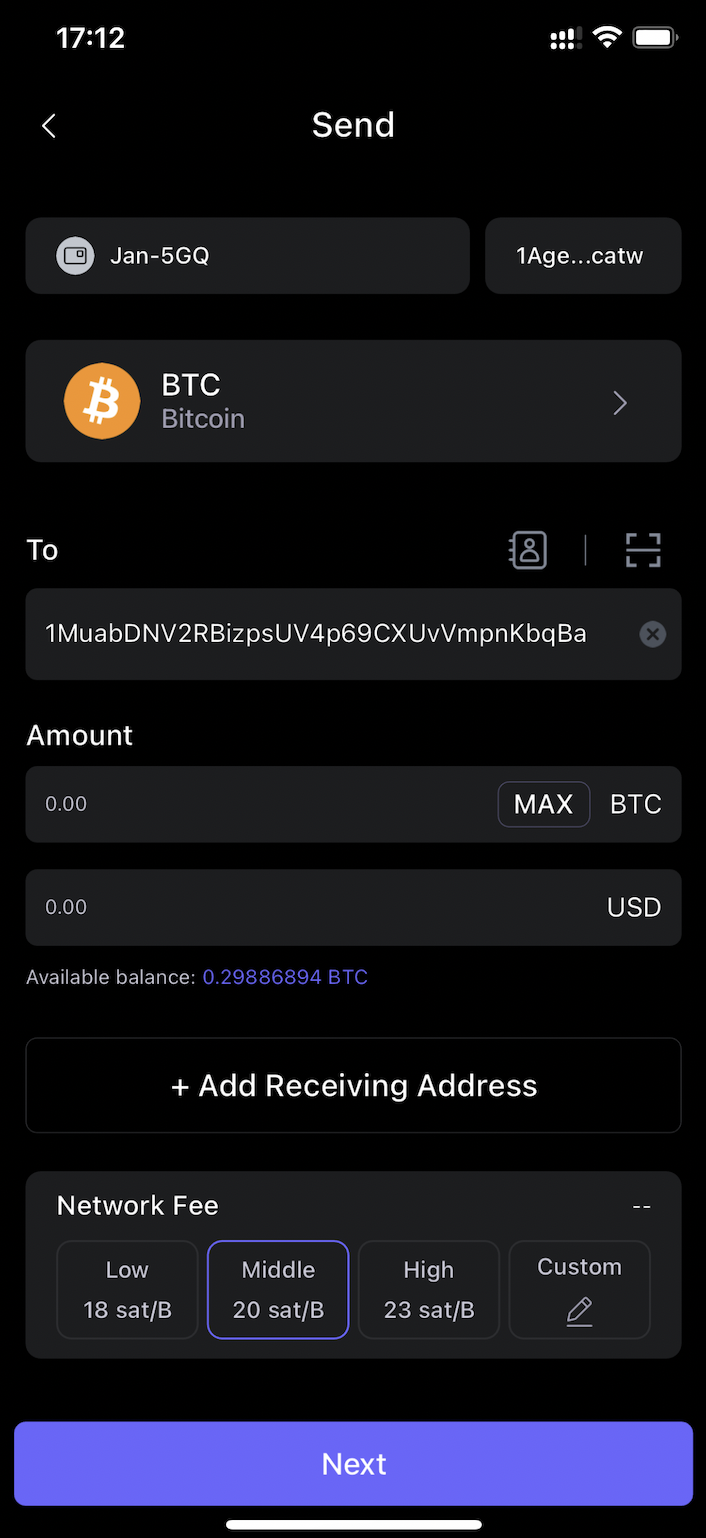Scan a QR code for address
The height and width of the screenshot is (1538, 706).
(643, 550)
